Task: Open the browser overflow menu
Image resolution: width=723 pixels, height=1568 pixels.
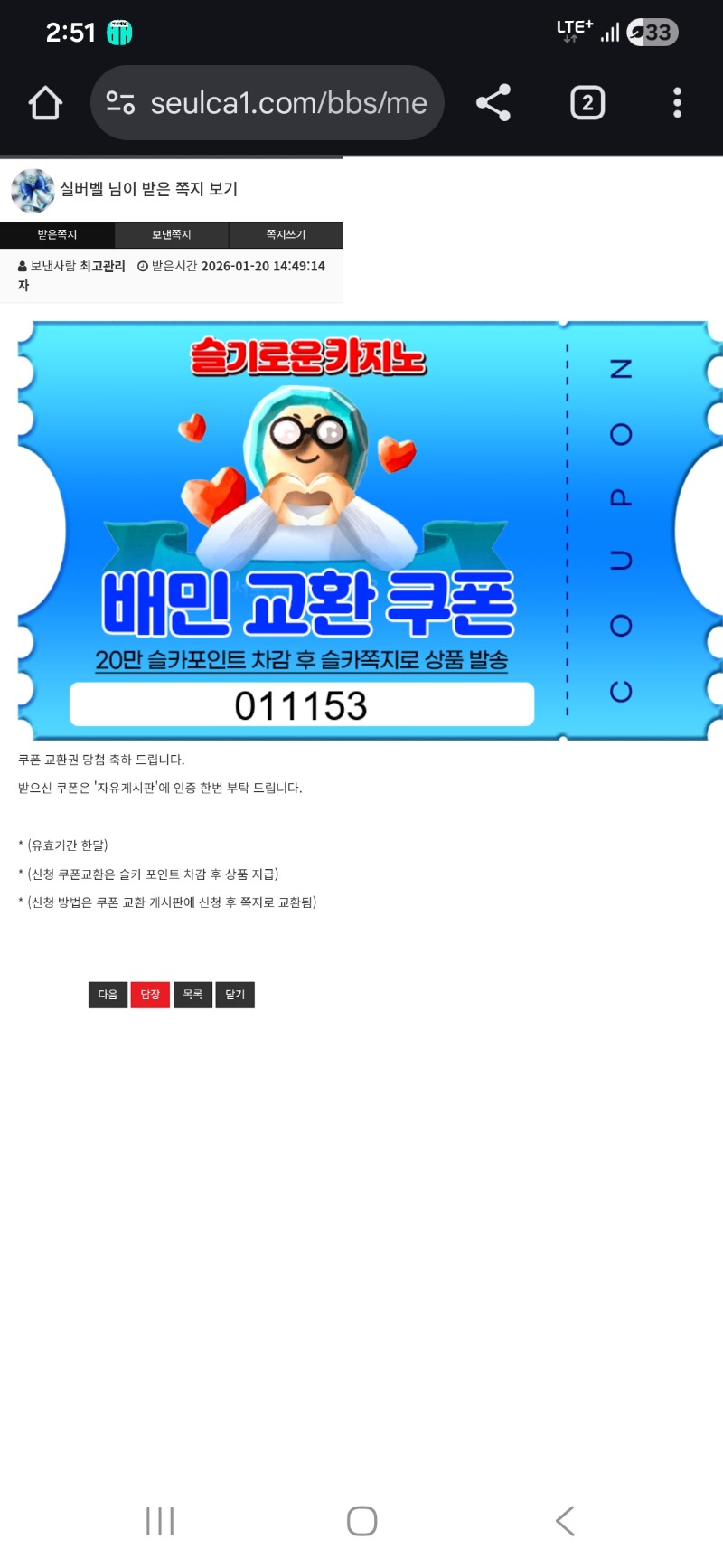Action: tap(677, 103)
